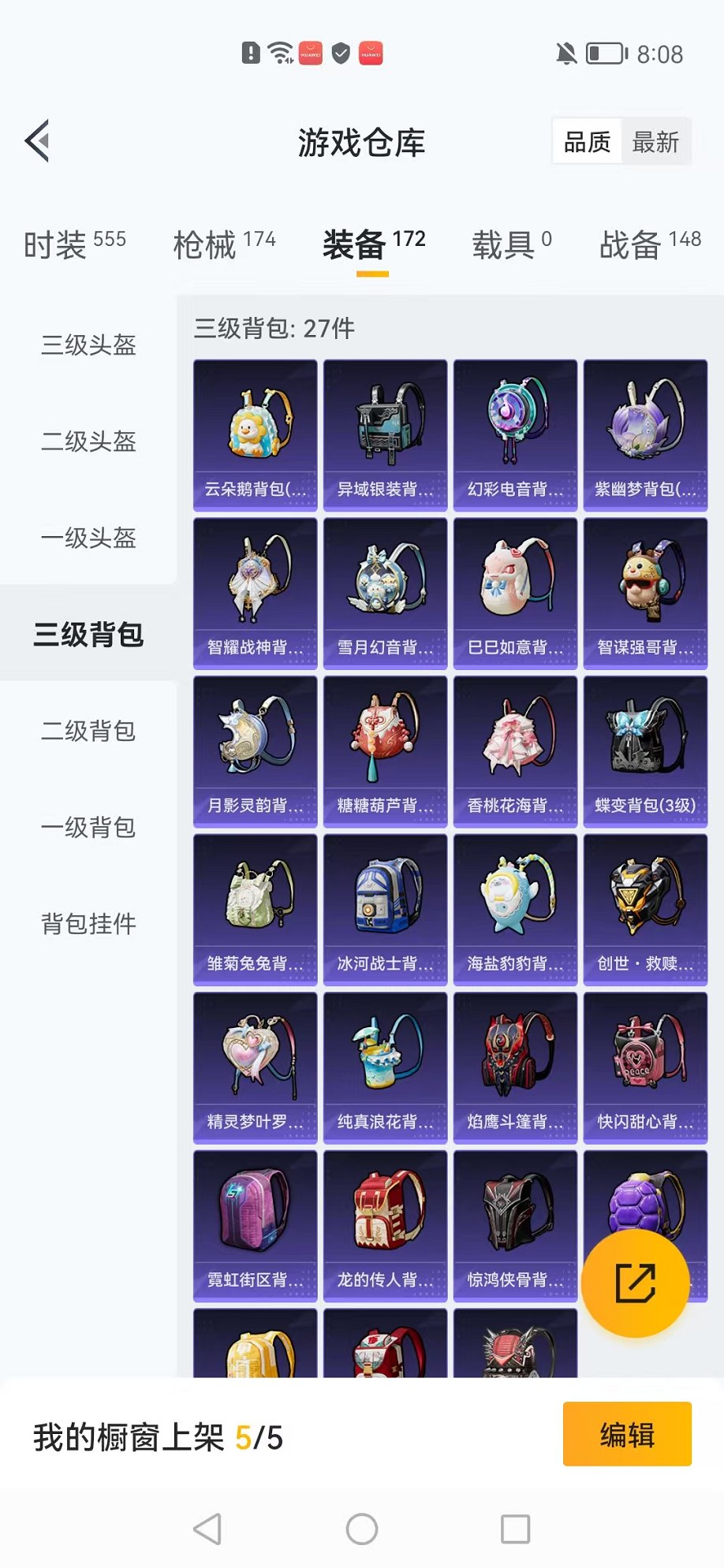Select 二级背包 category
Viewport: 724px width, 1568px height.
coord(88,731)
